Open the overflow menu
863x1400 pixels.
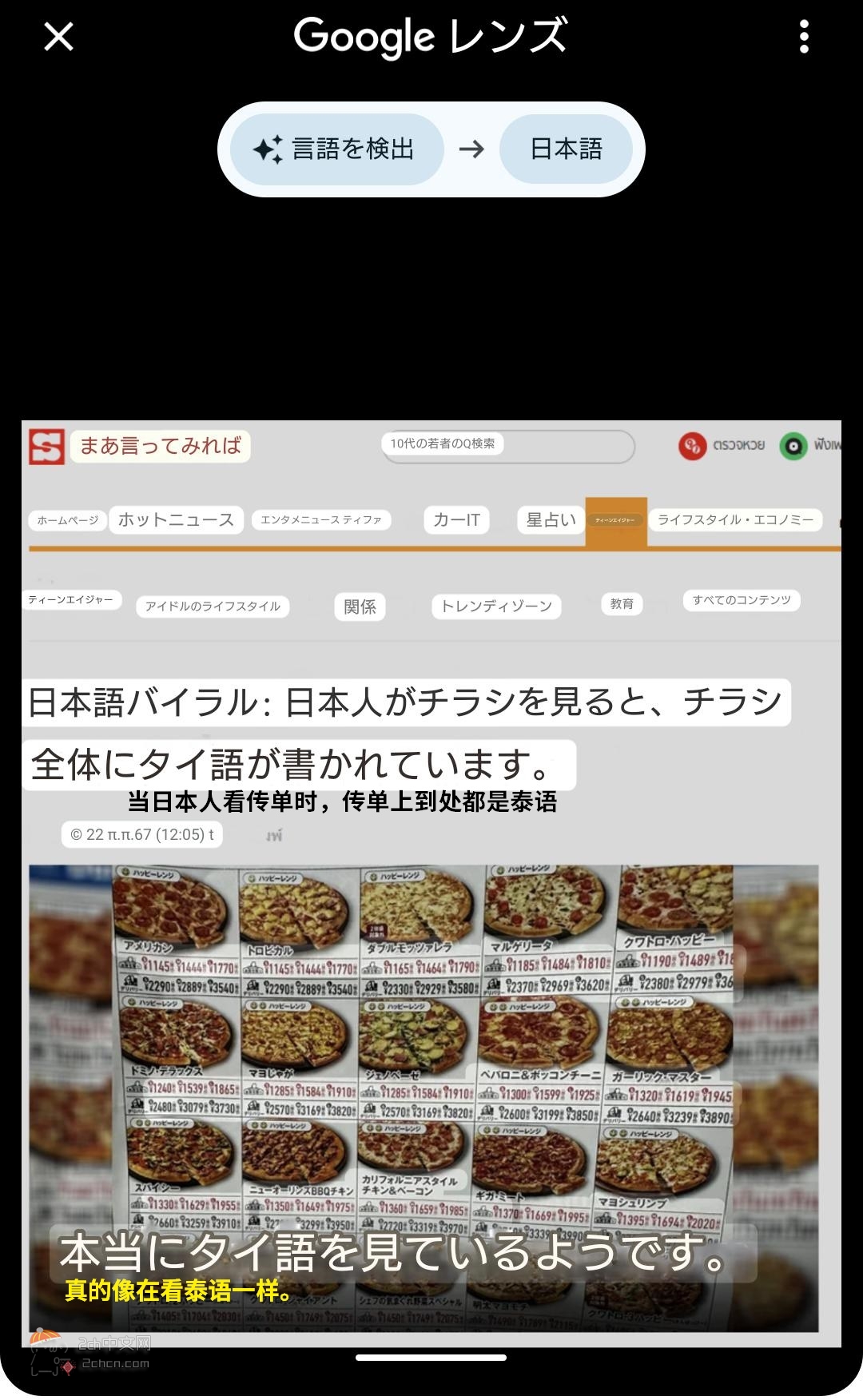coord(804,37)
